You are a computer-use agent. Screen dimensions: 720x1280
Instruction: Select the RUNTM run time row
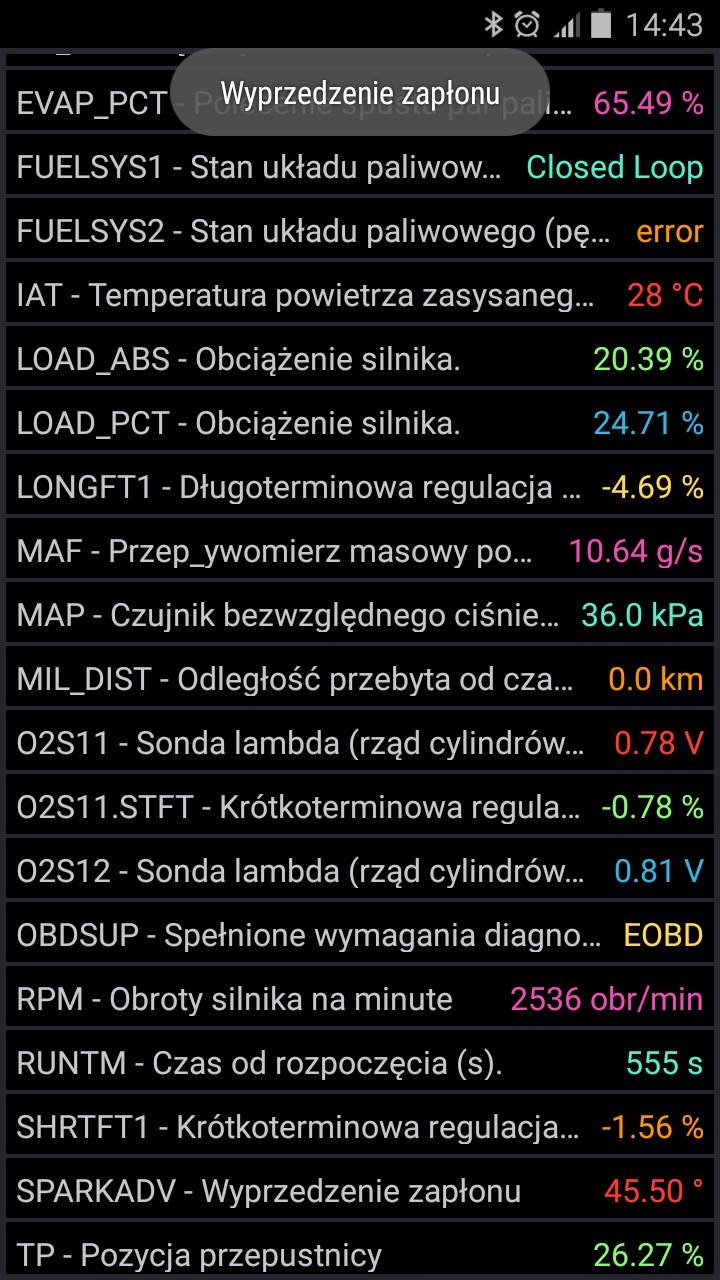tap(360, 1063)
